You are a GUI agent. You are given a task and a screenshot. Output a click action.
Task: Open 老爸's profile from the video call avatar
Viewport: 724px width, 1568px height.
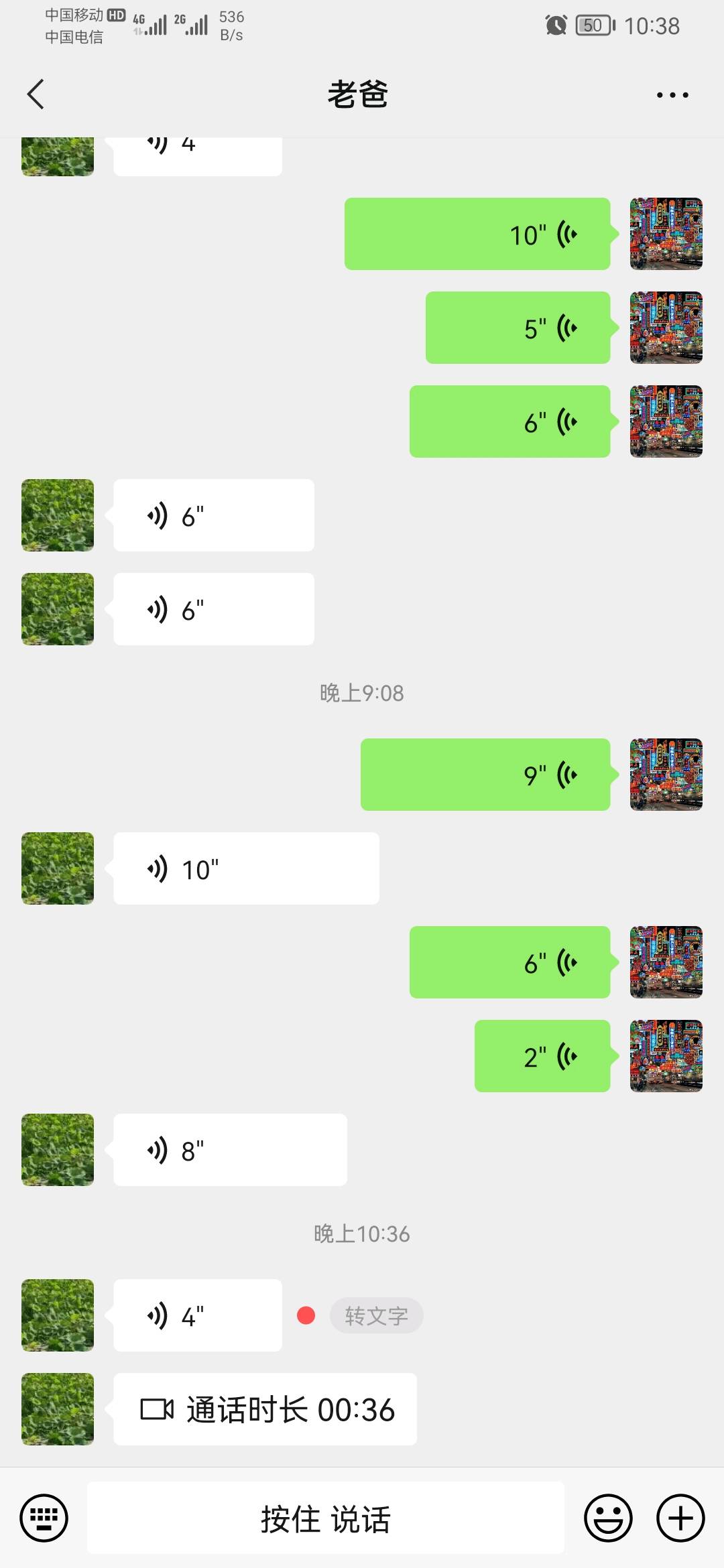click(x=58, y=1410)
